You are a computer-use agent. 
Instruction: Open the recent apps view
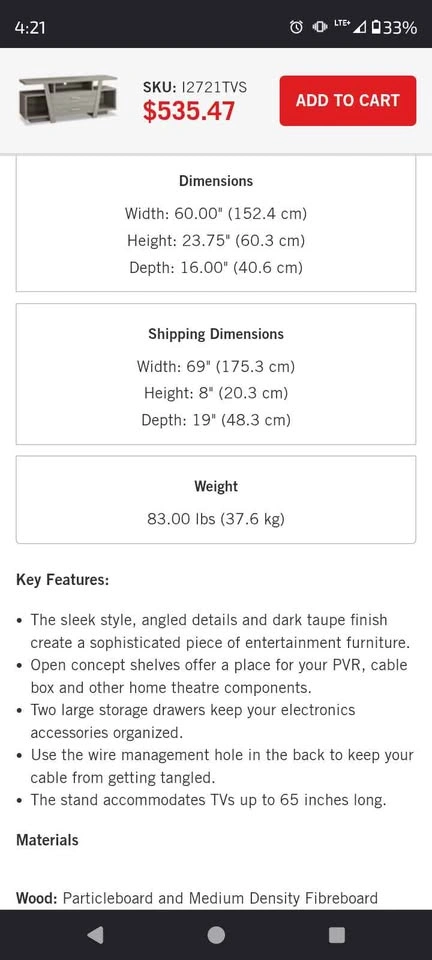[337, 934]
